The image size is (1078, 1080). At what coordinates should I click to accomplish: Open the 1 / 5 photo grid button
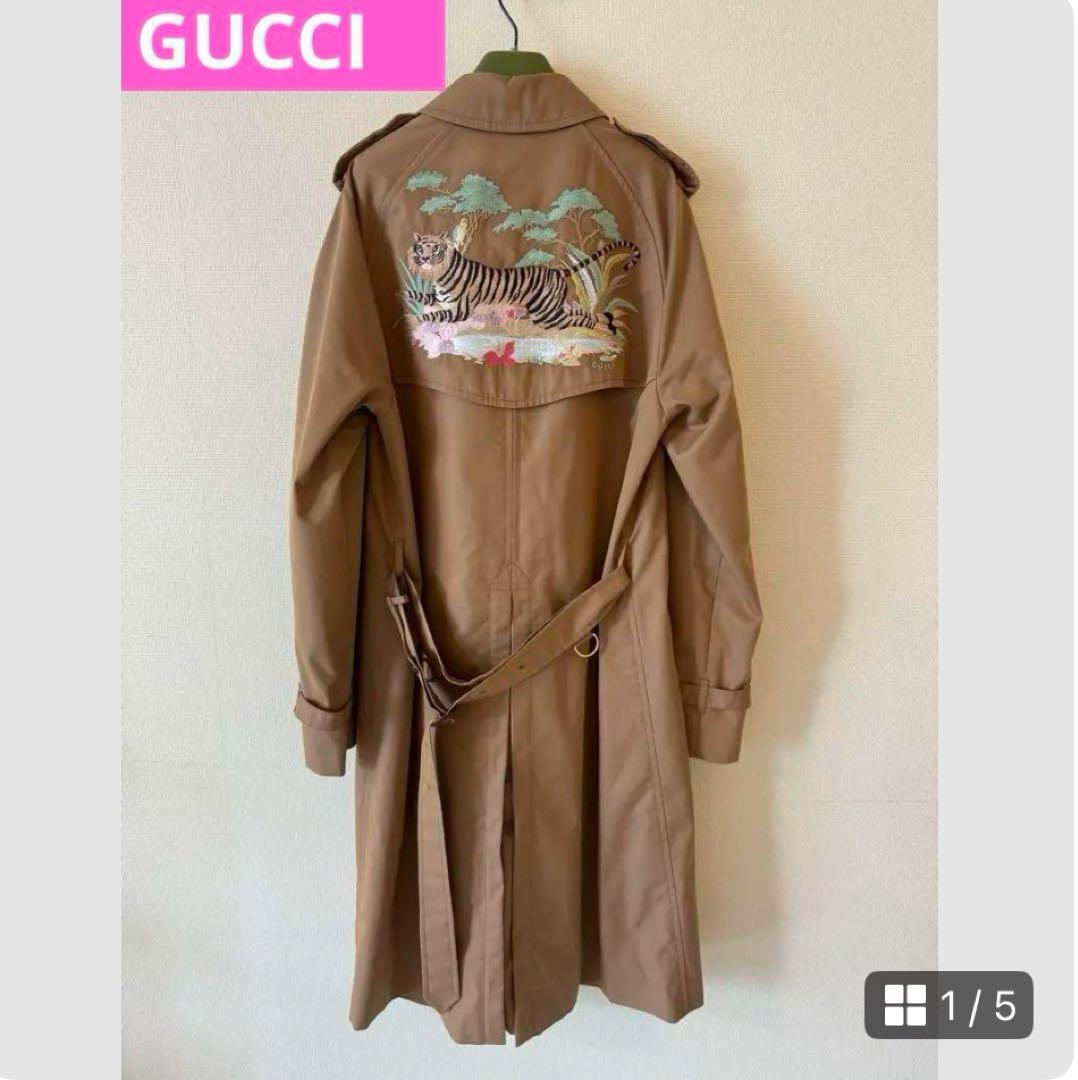[x=948, y=1004]
